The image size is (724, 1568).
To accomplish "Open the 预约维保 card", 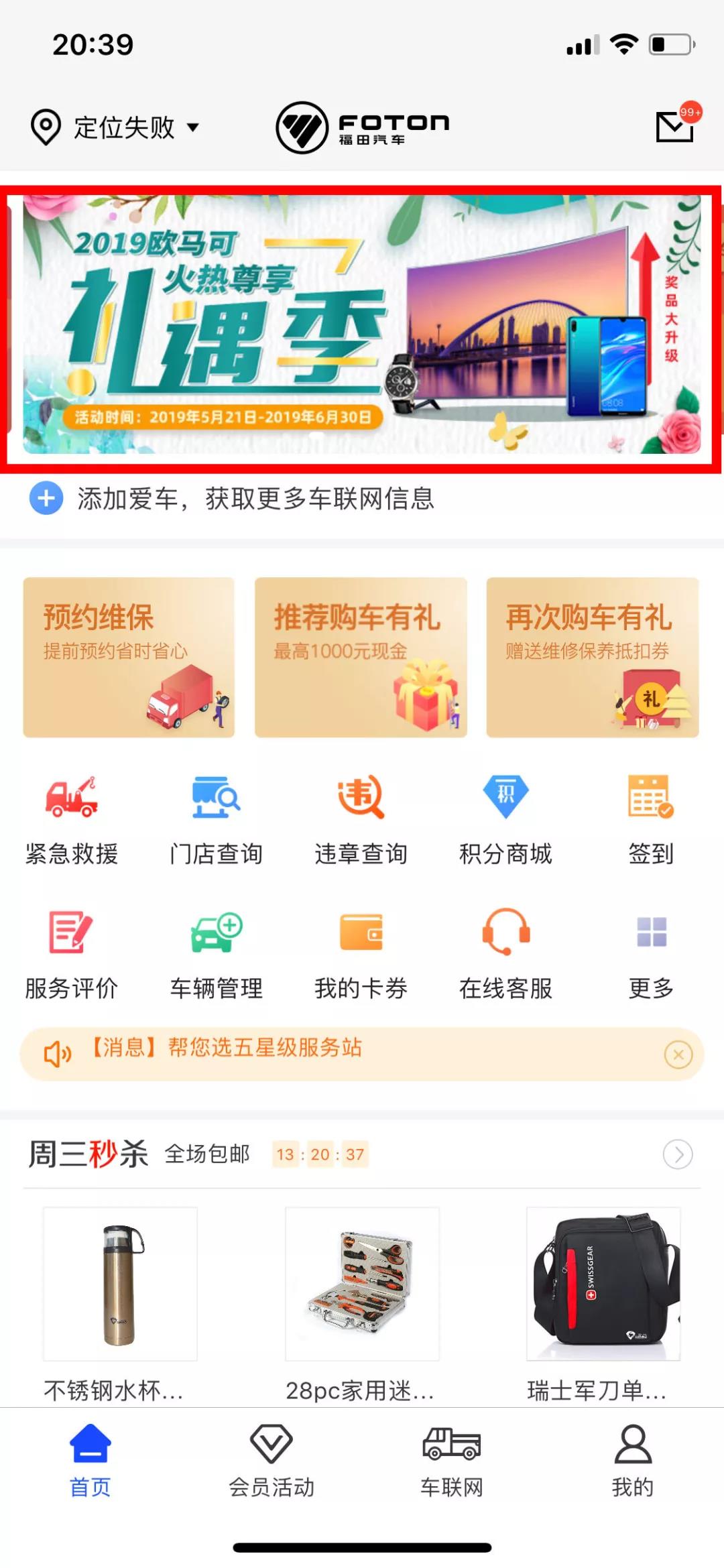I will click(x=129, y=657).
